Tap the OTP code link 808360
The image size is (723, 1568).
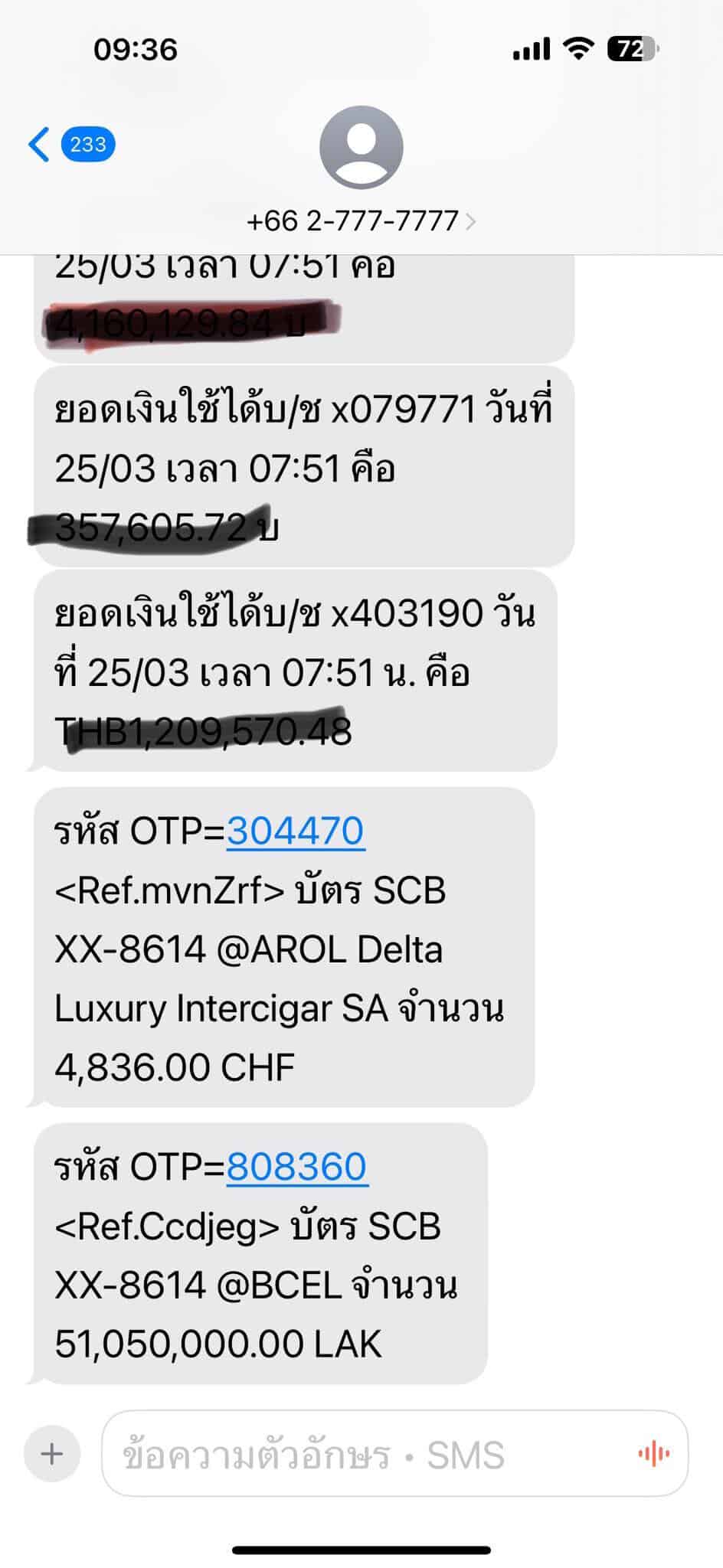[296, 1166]
